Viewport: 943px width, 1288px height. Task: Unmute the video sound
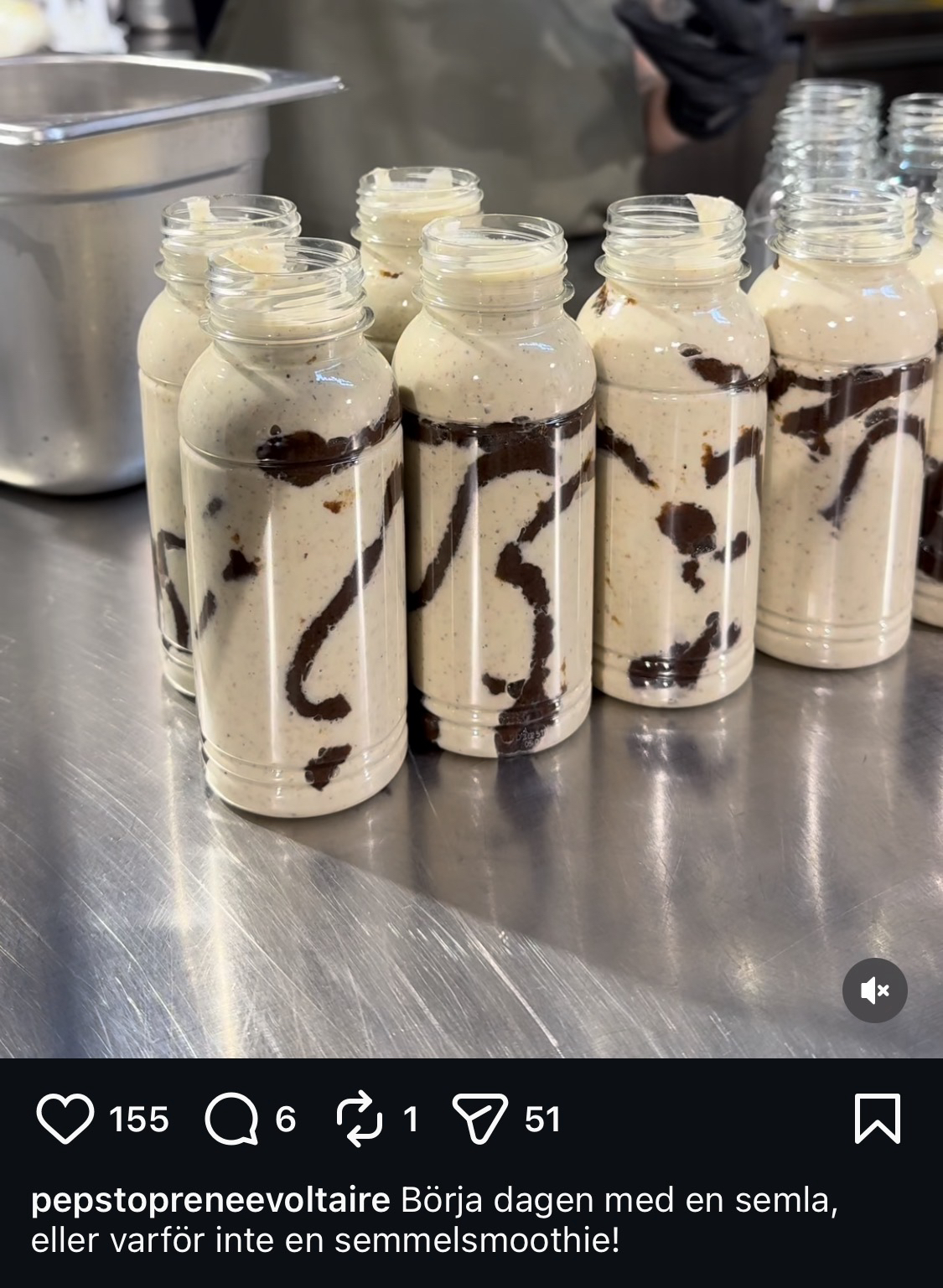pos(874,991)
